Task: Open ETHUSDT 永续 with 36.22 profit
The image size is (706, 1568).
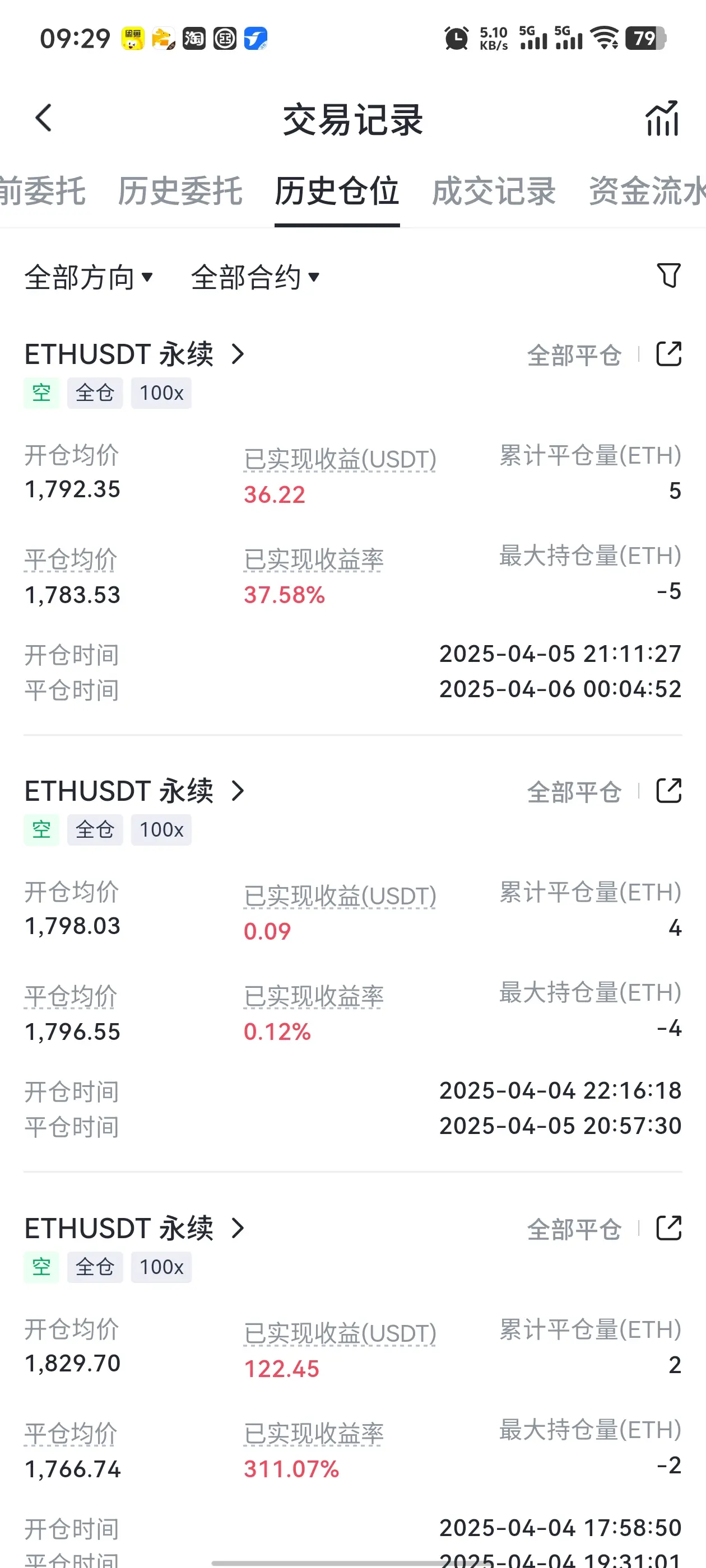Action: click(134, 354)
